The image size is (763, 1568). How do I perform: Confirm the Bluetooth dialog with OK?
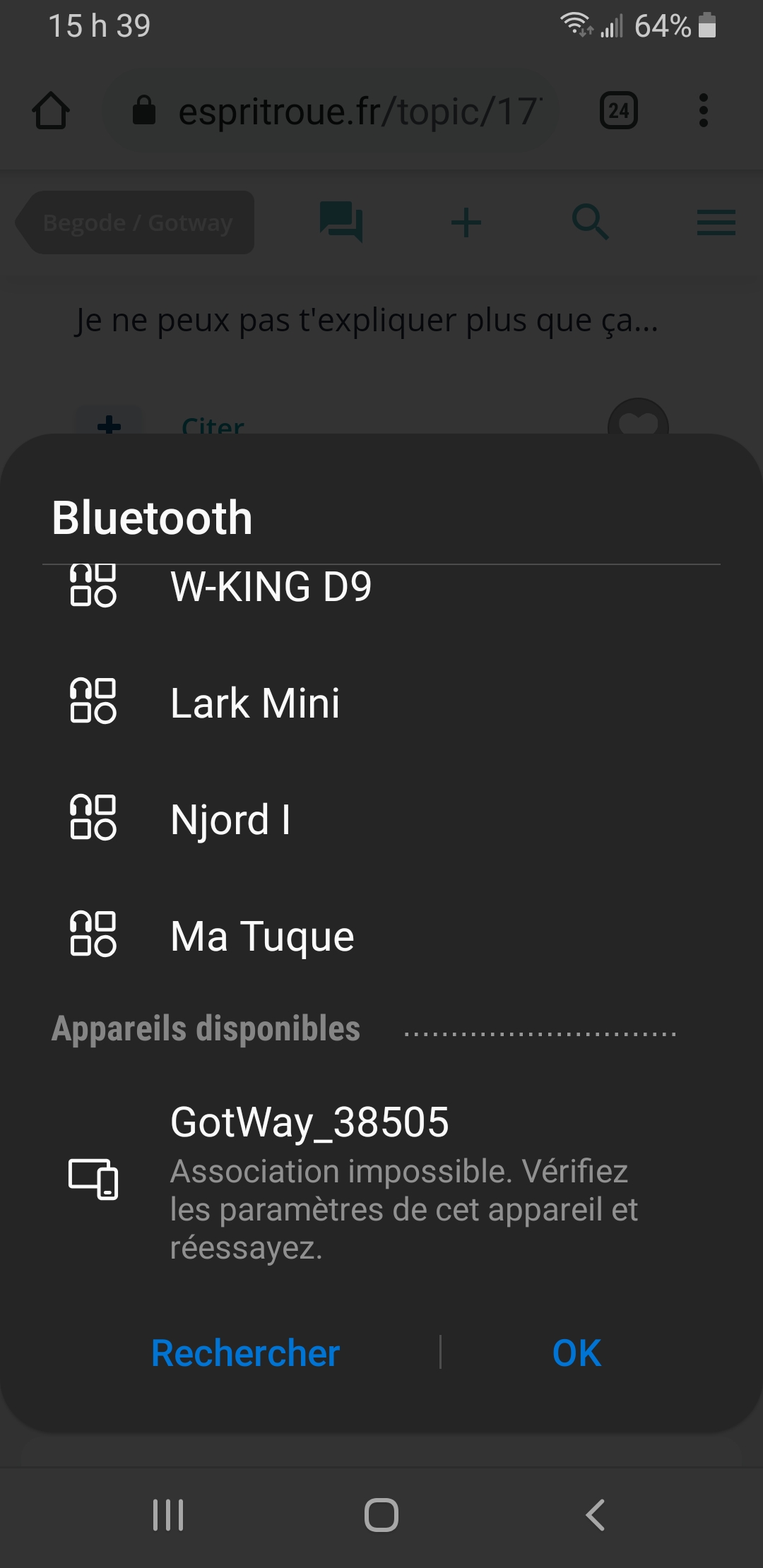tap(576, 1353)
